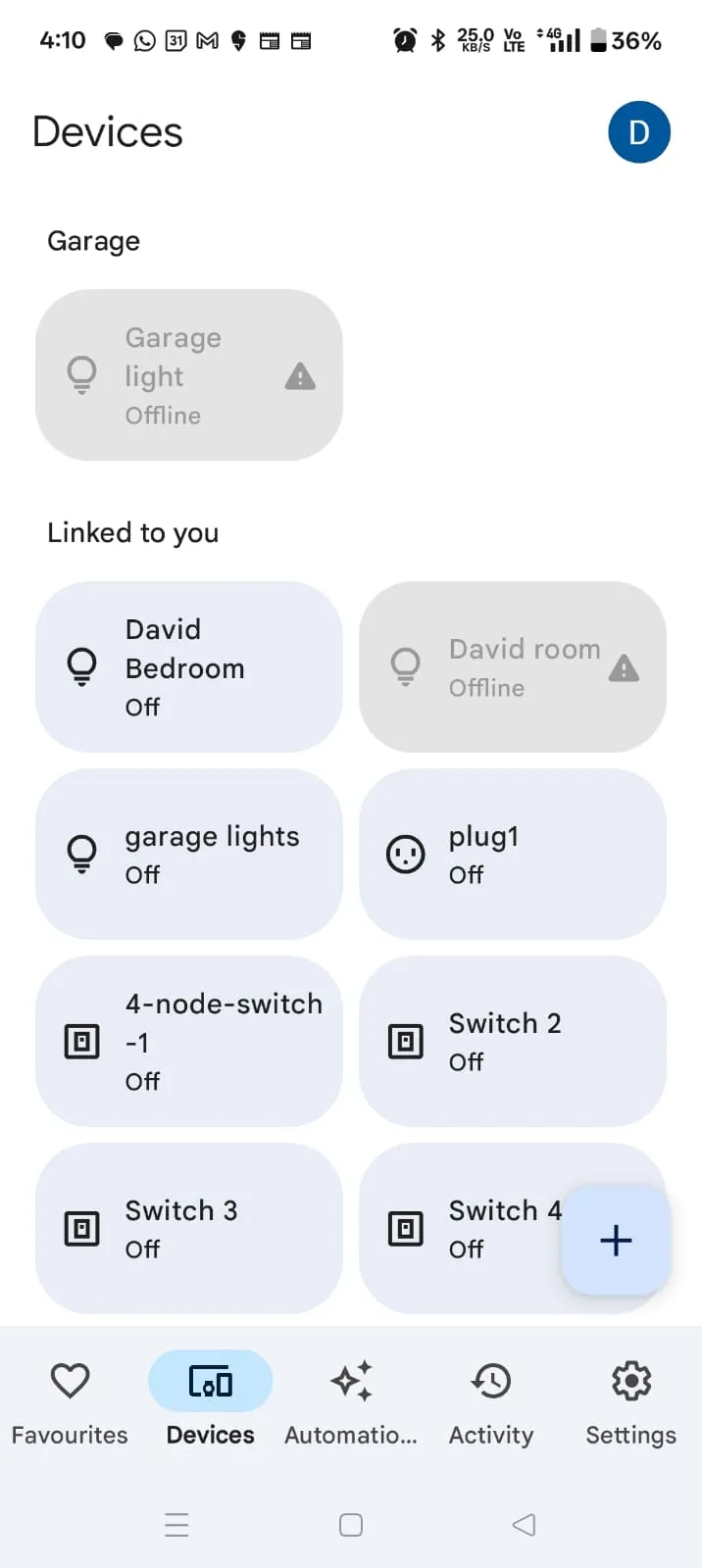Toggle the Switch 3 tile

click(x=189, y=1228)
